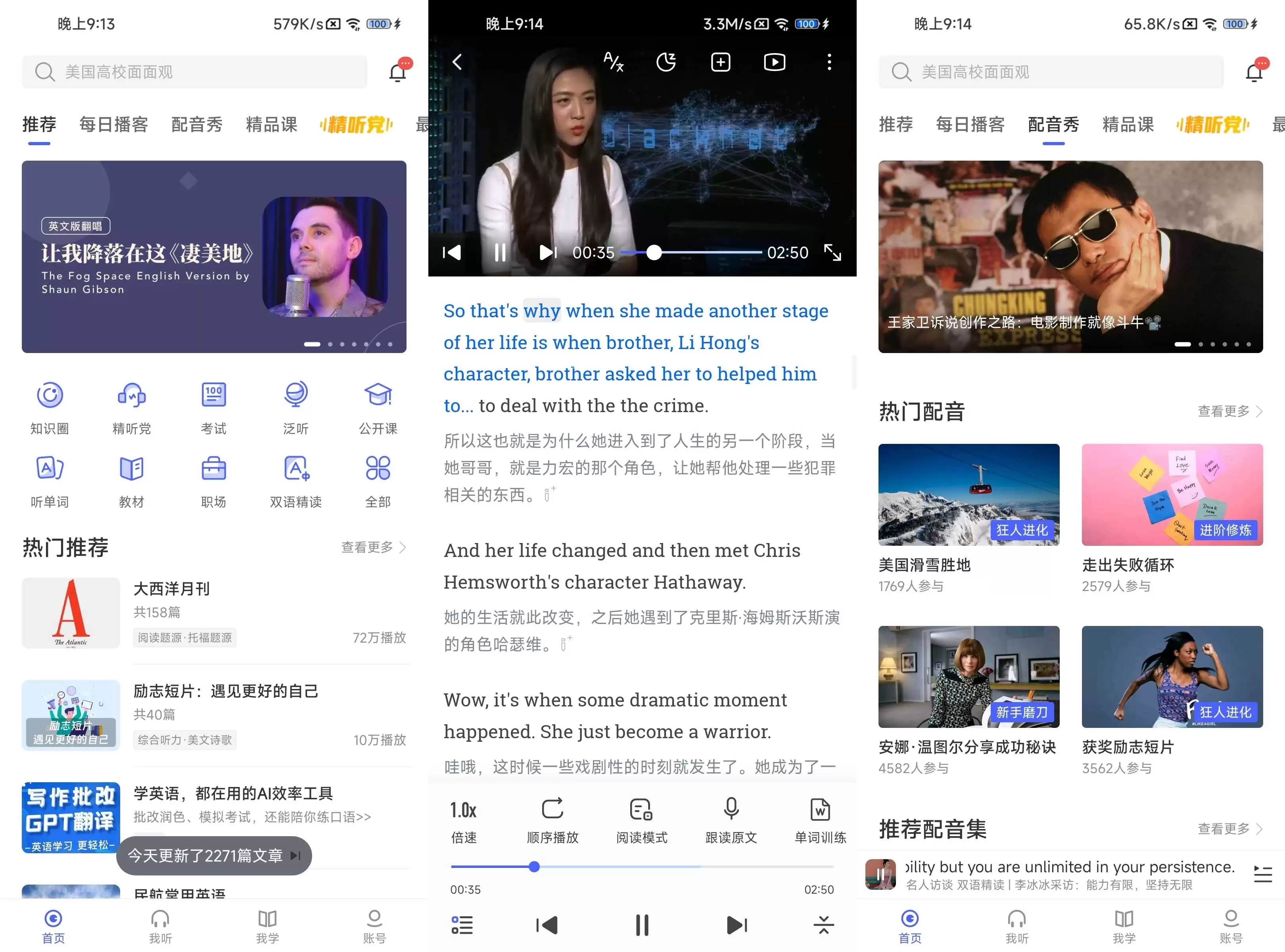Open 单词训练 word training
This screenshot has width=1285, height=952.
[x=820, y=821]
